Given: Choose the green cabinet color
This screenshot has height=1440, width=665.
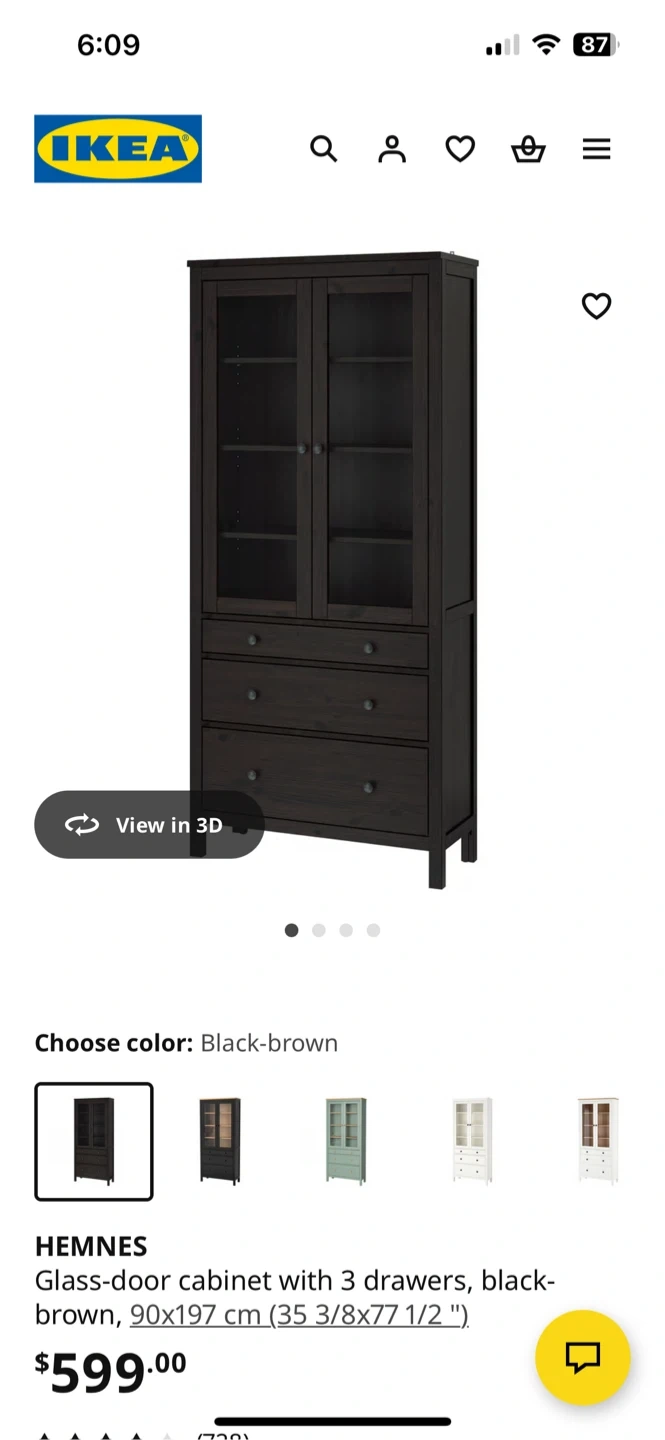Looking at the screenshot, I should coord(346,1141).
